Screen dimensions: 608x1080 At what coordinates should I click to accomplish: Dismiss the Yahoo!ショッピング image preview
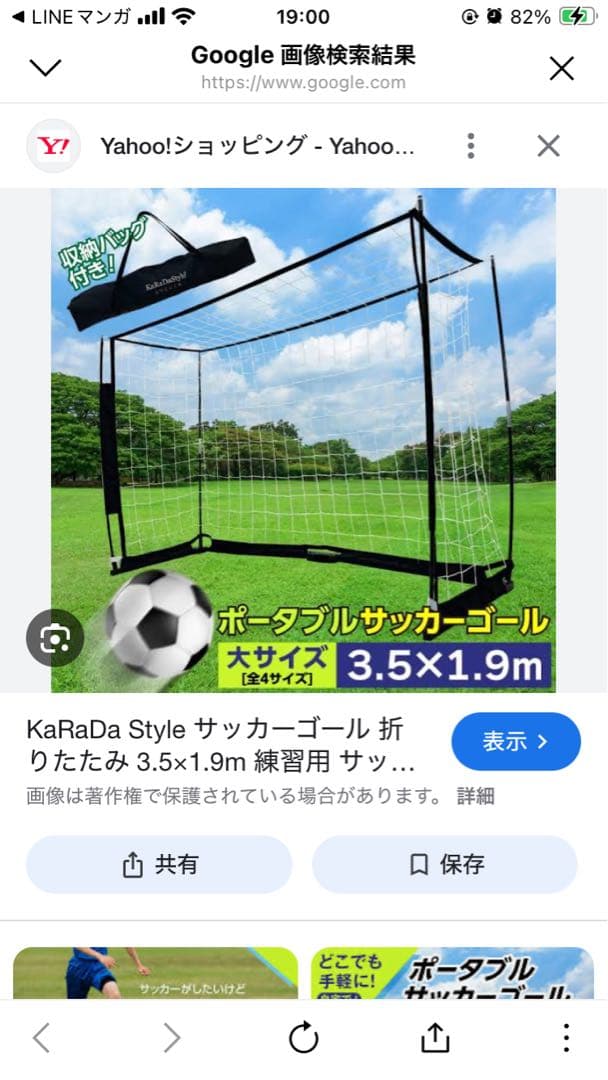[x=548, y=146]
